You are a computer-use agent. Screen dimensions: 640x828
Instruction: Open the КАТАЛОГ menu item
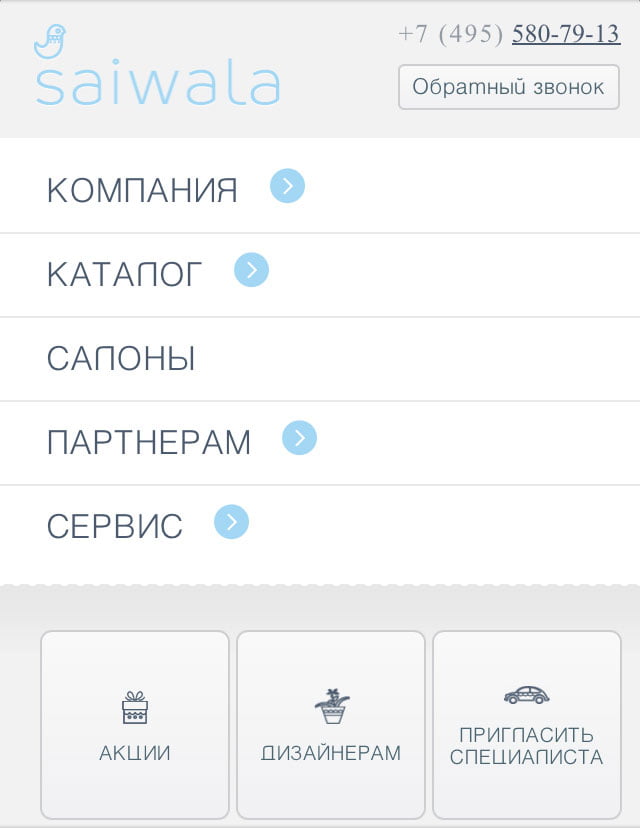coord(125,274)
